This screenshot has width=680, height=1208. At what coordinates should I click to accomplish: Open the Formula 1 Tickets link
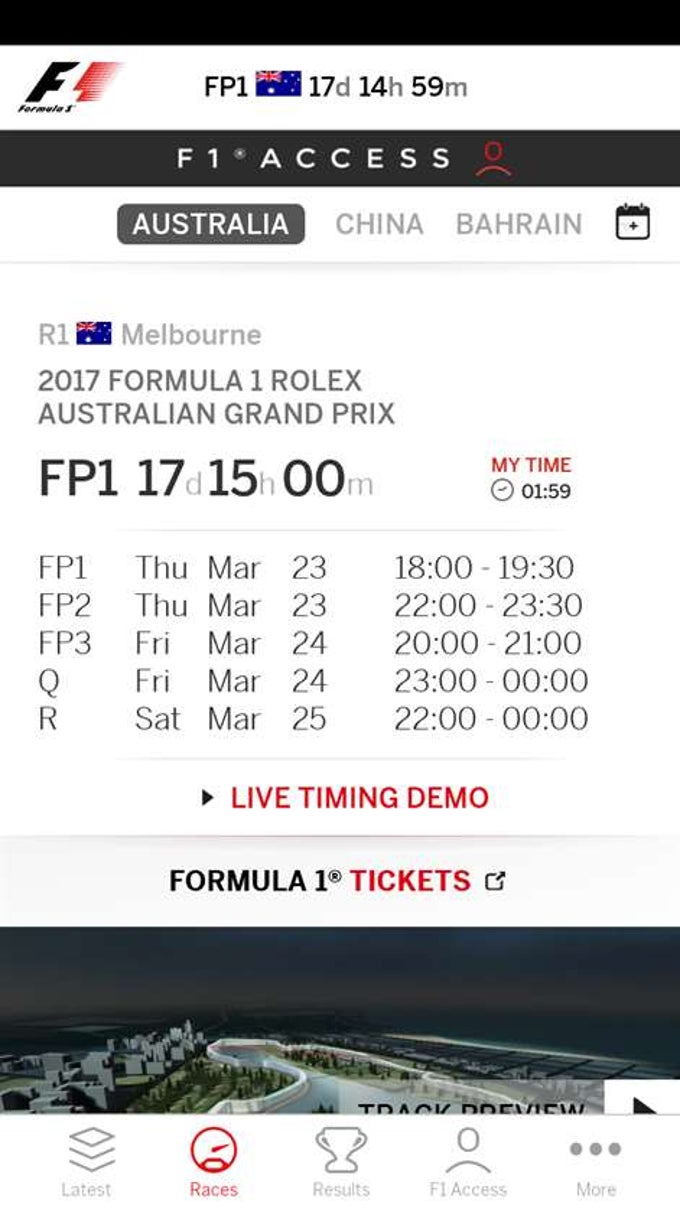click(338, 881)
